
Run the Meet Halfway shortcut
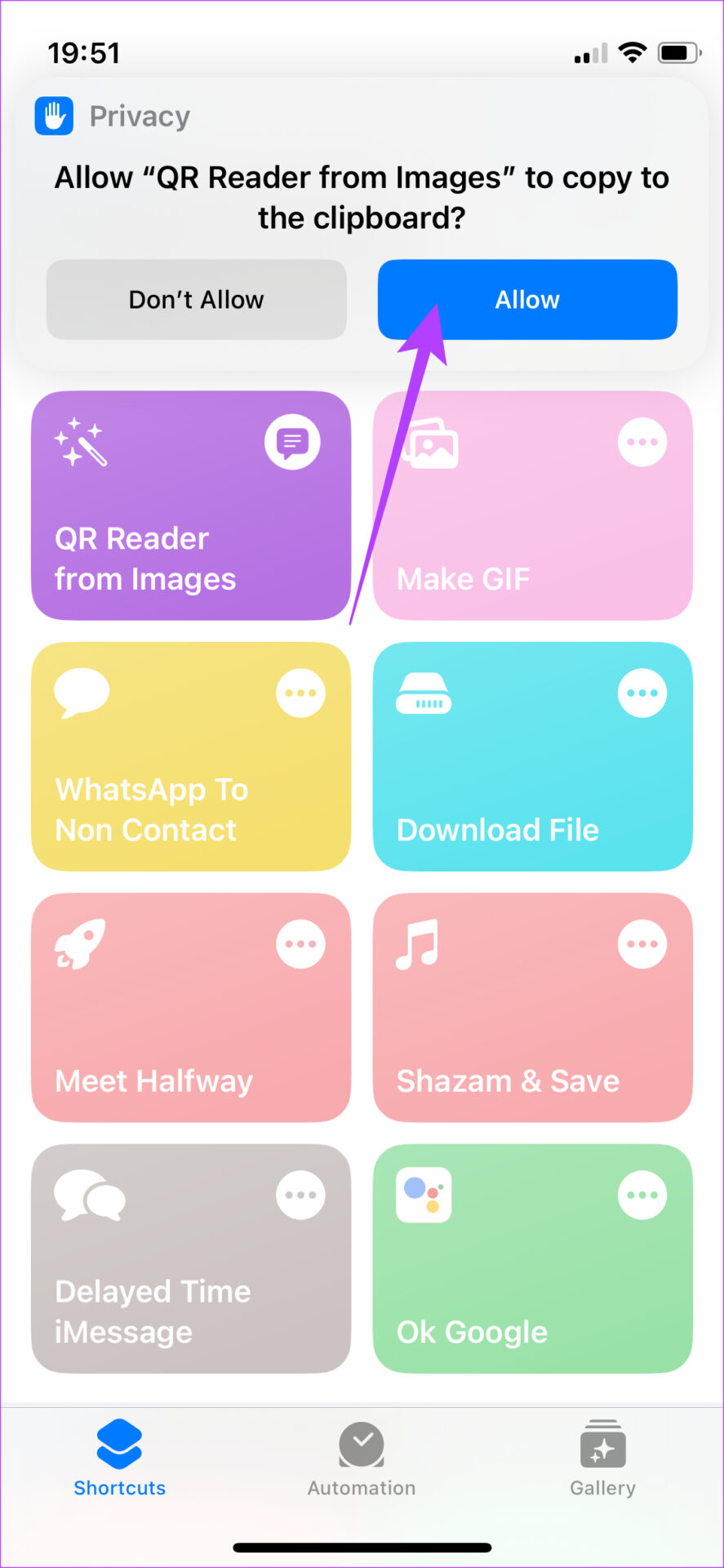point(191,1008)
